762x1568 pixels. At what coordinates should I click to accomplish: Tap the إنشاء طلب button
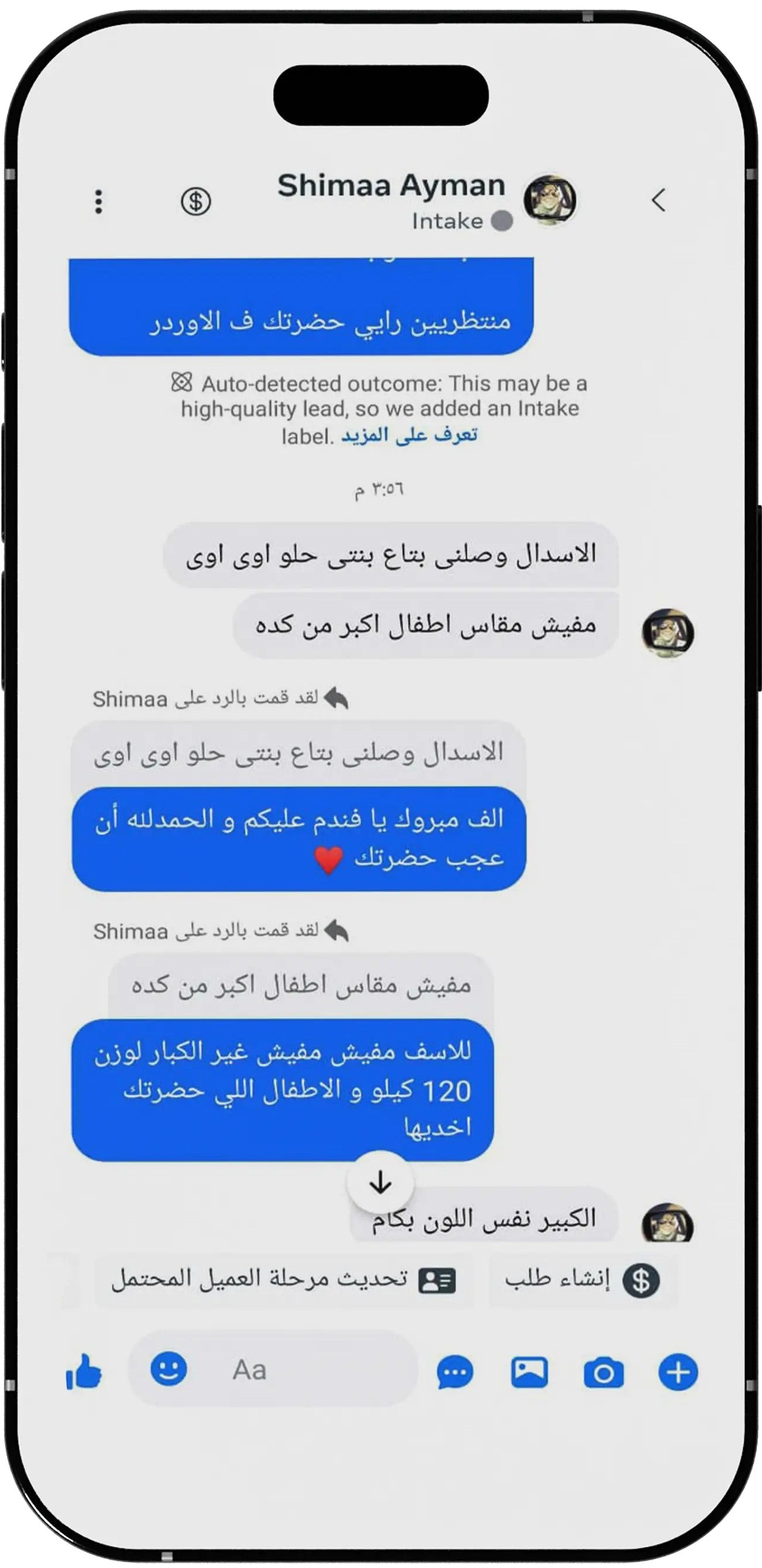[x=581, y=1280]
